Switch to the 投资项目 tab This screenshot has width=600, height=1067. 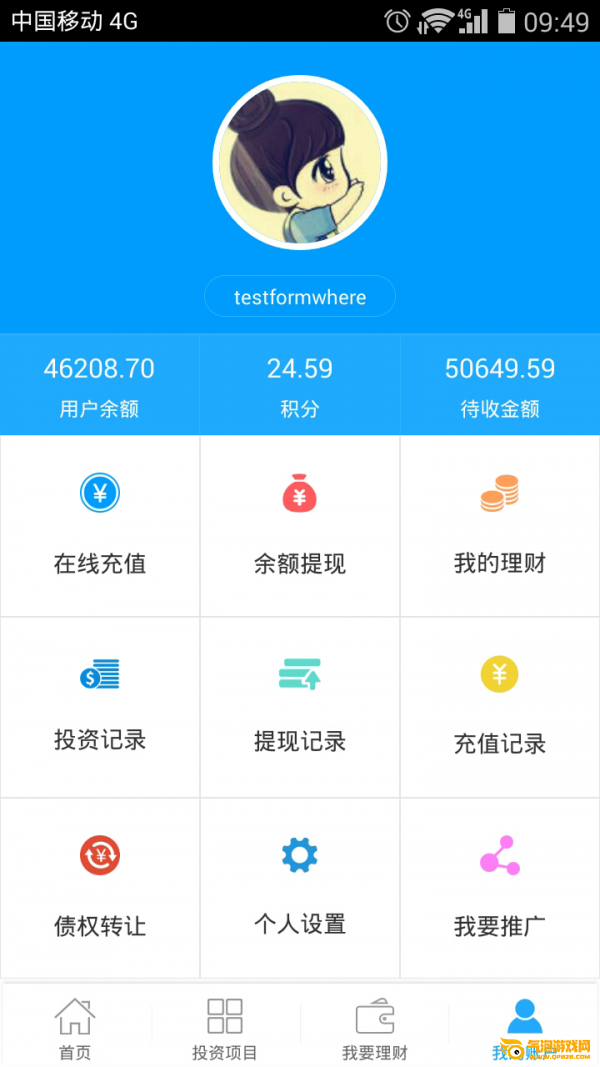tap(225, 1028)
